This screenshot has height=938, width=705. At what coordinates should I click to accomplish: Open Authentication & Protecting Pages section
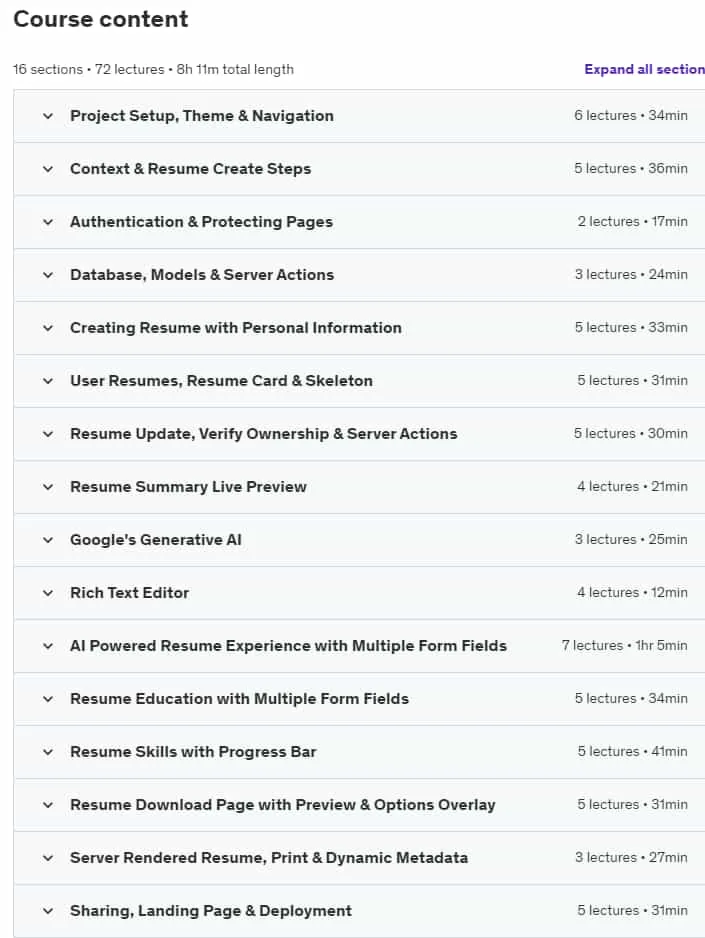359,222
